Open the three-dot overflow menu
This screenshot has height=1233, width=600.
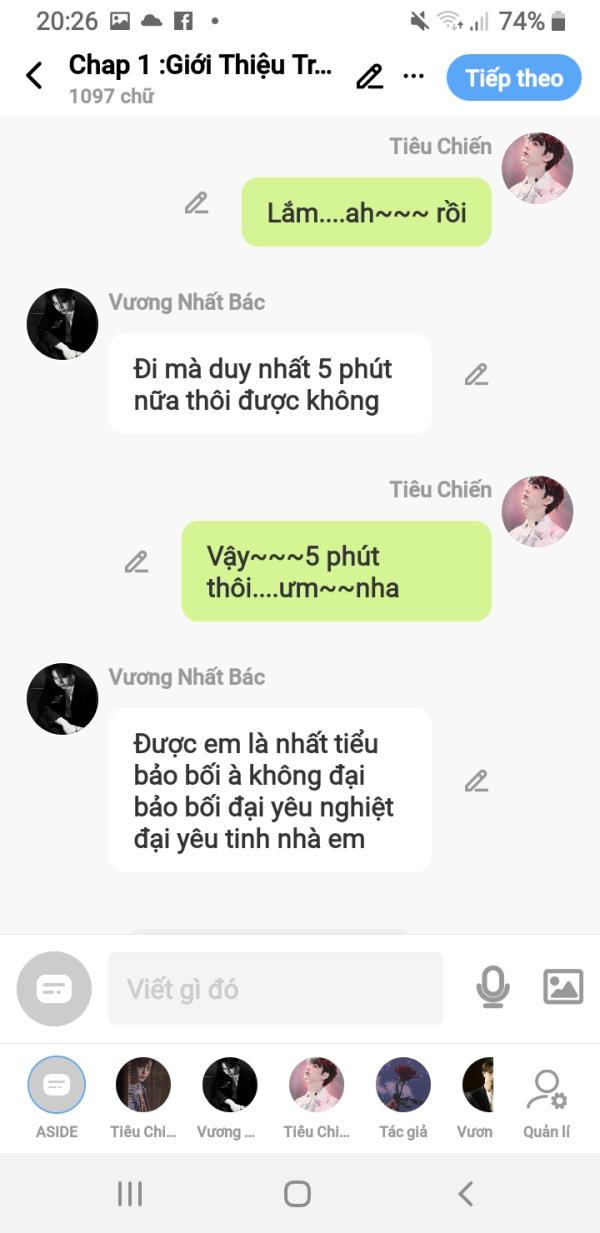click(x=414, y=76)
